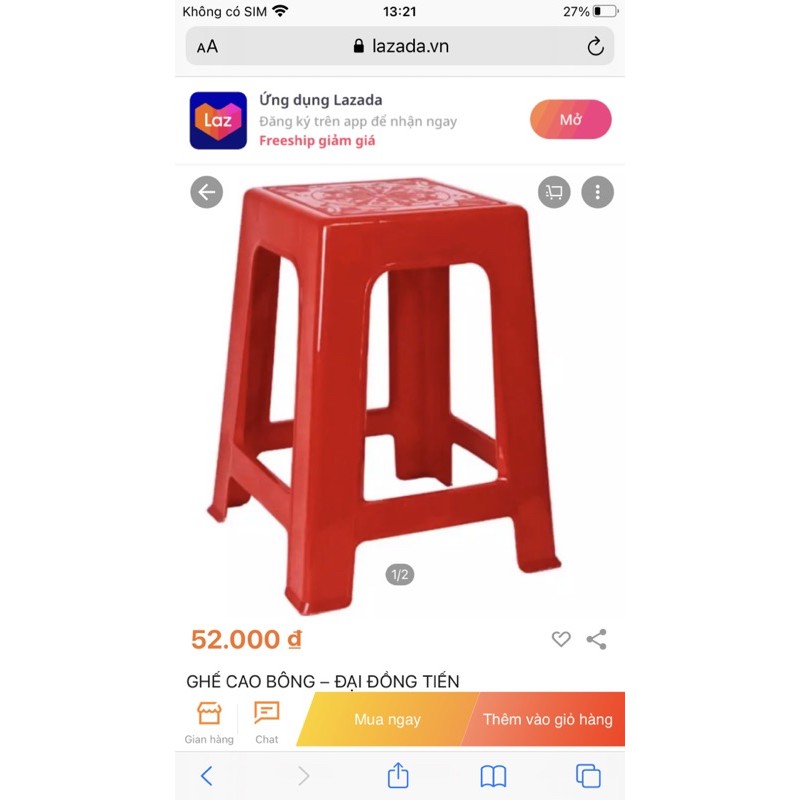This screenshot has width=800, height=800.
Task: Open the shopping cart icon
Action: [x=554, y=192]
